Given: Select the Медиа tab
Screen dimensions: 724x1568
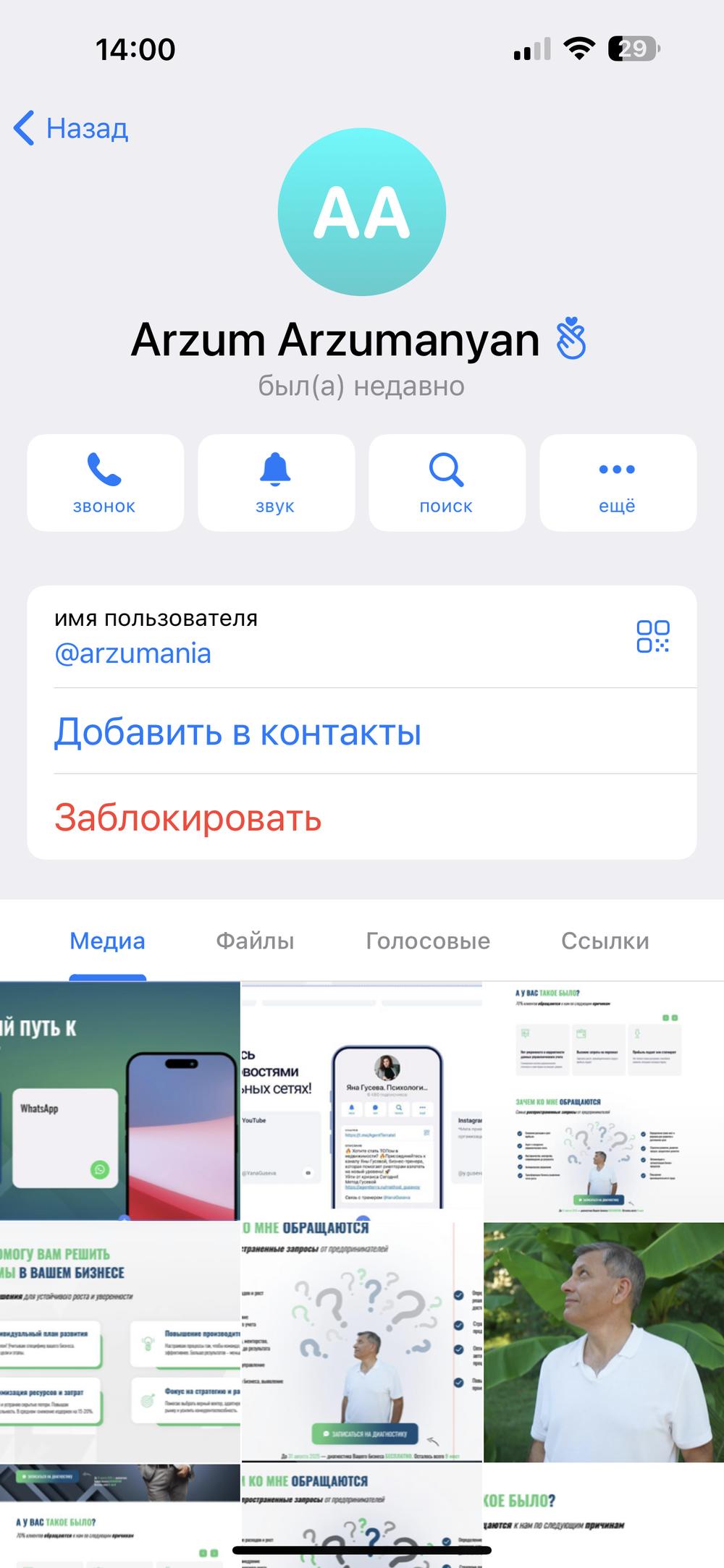Looking at the screenshot, I should (x=107, y=941).
